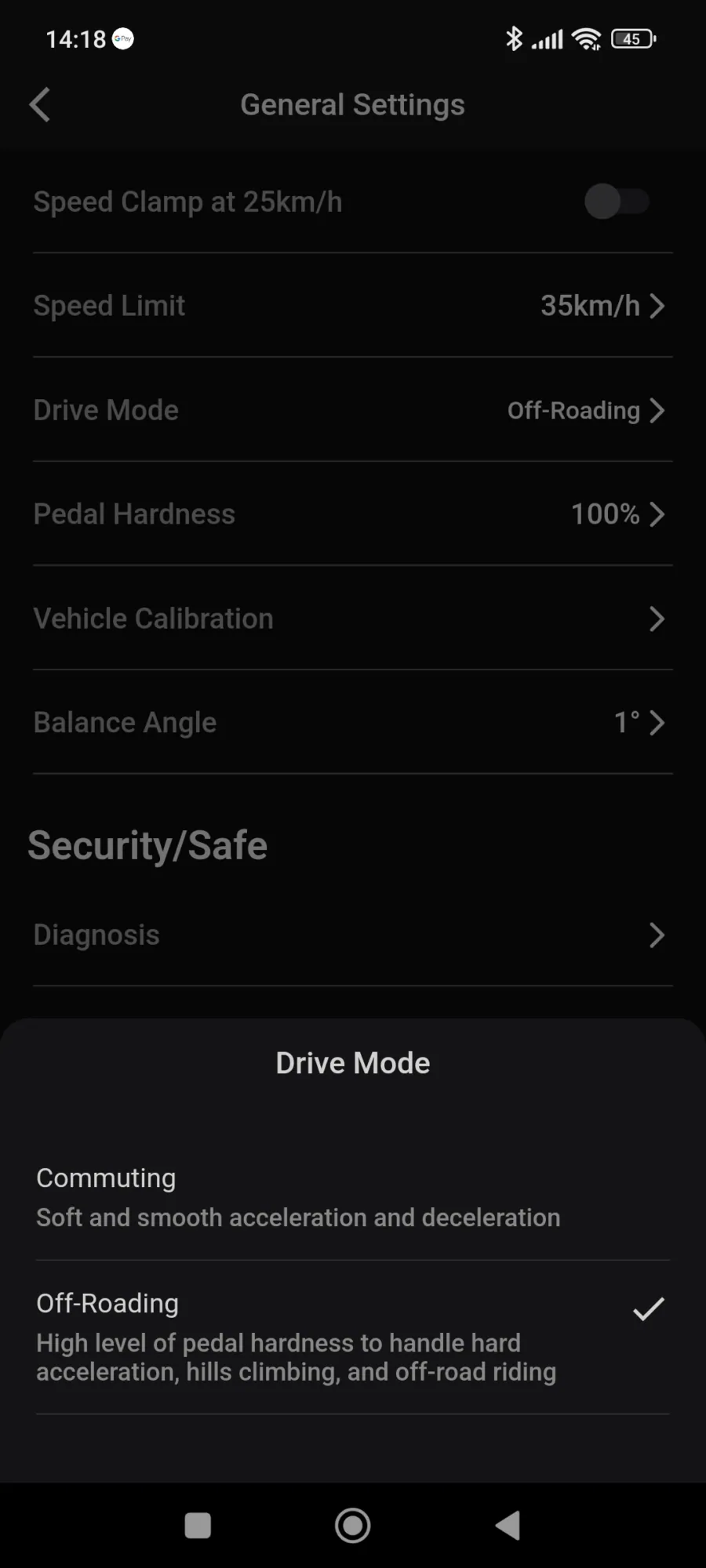
Task: Tap the system back button
Action: [508, 1526]
